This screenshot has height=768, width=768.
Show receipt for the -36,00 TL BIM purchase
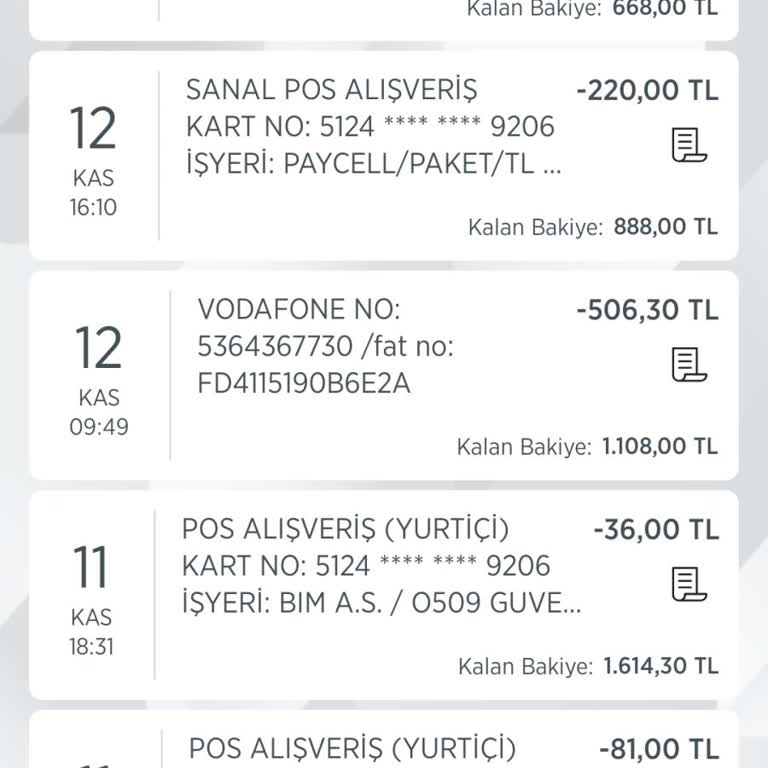(x=688, y=584)
